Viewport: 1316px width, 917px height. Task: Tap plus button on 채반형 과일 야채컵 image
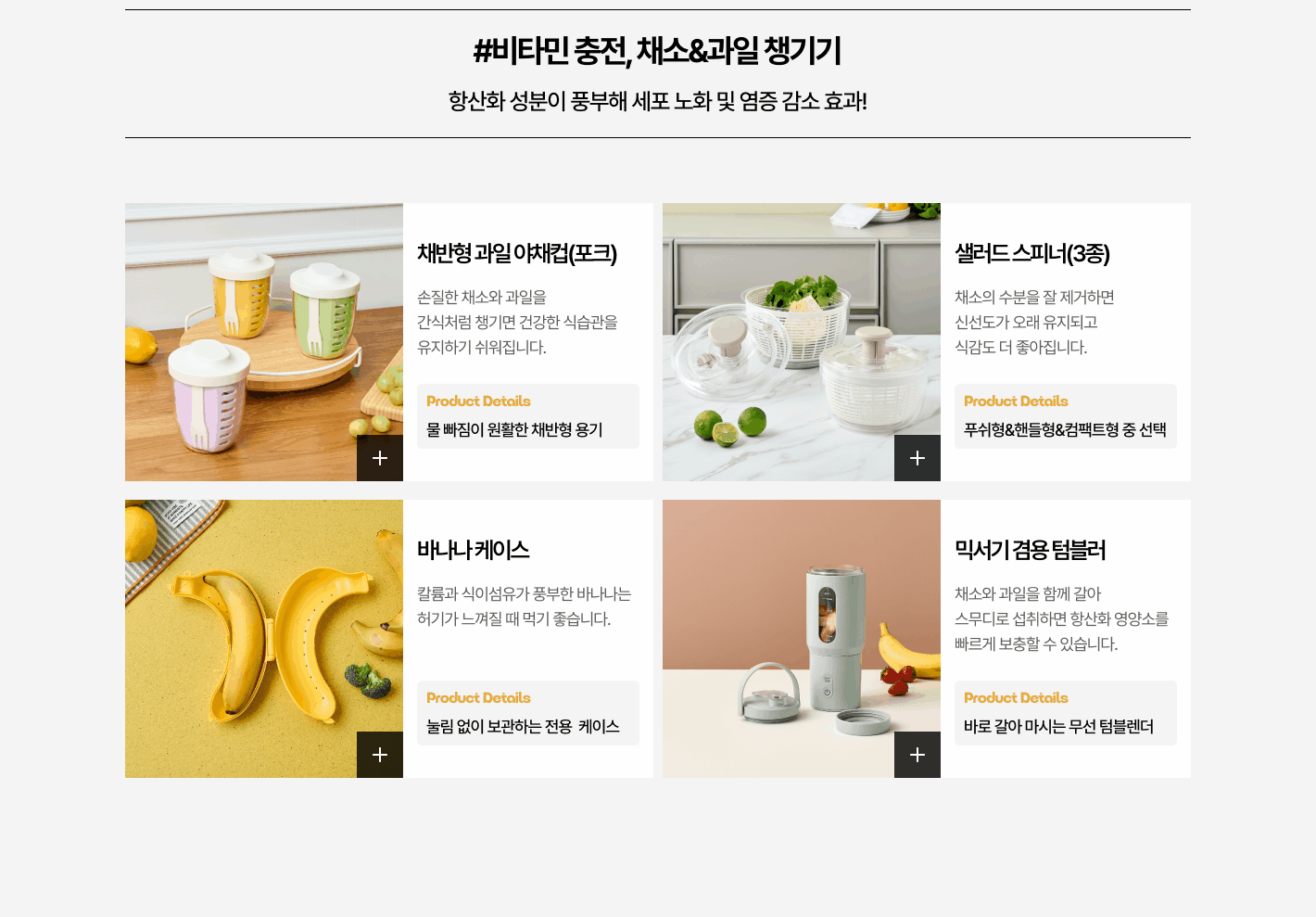(380, 458)
